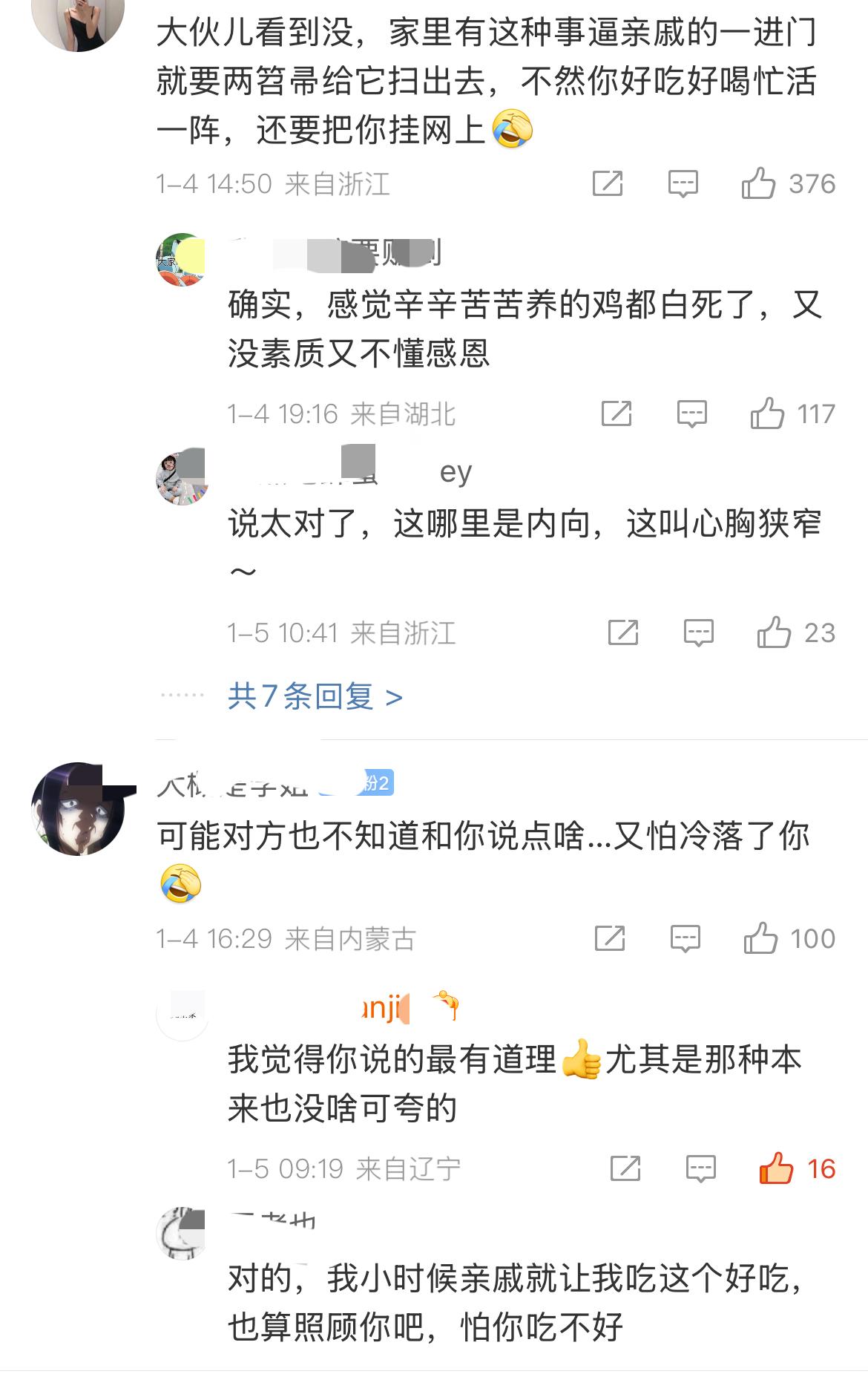Reply to the 1-4 16:29 内蒙古 comment

tap(685, 939)
